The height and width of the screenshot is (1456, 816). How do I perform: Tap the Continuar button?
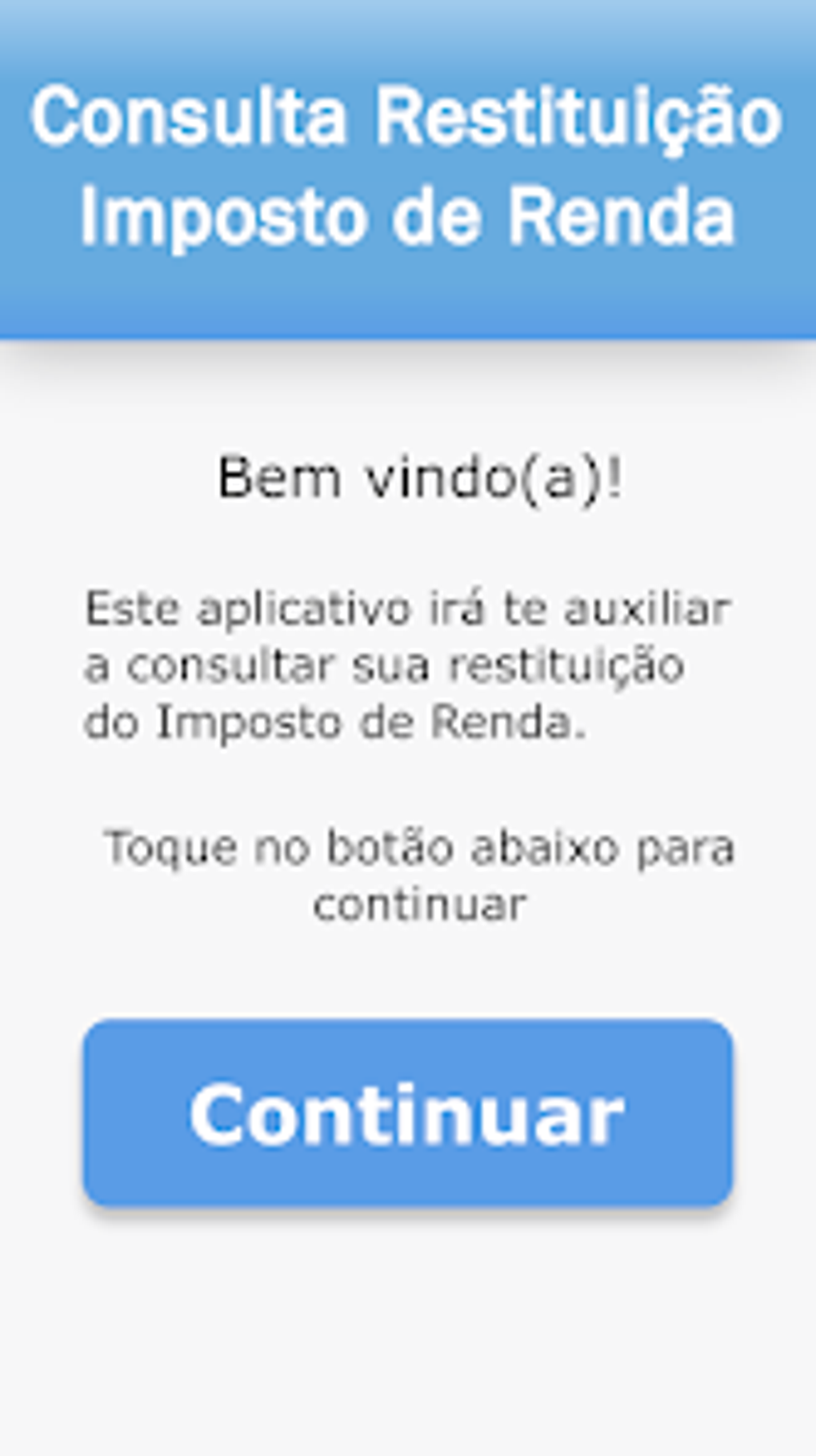click(407, 1113)
